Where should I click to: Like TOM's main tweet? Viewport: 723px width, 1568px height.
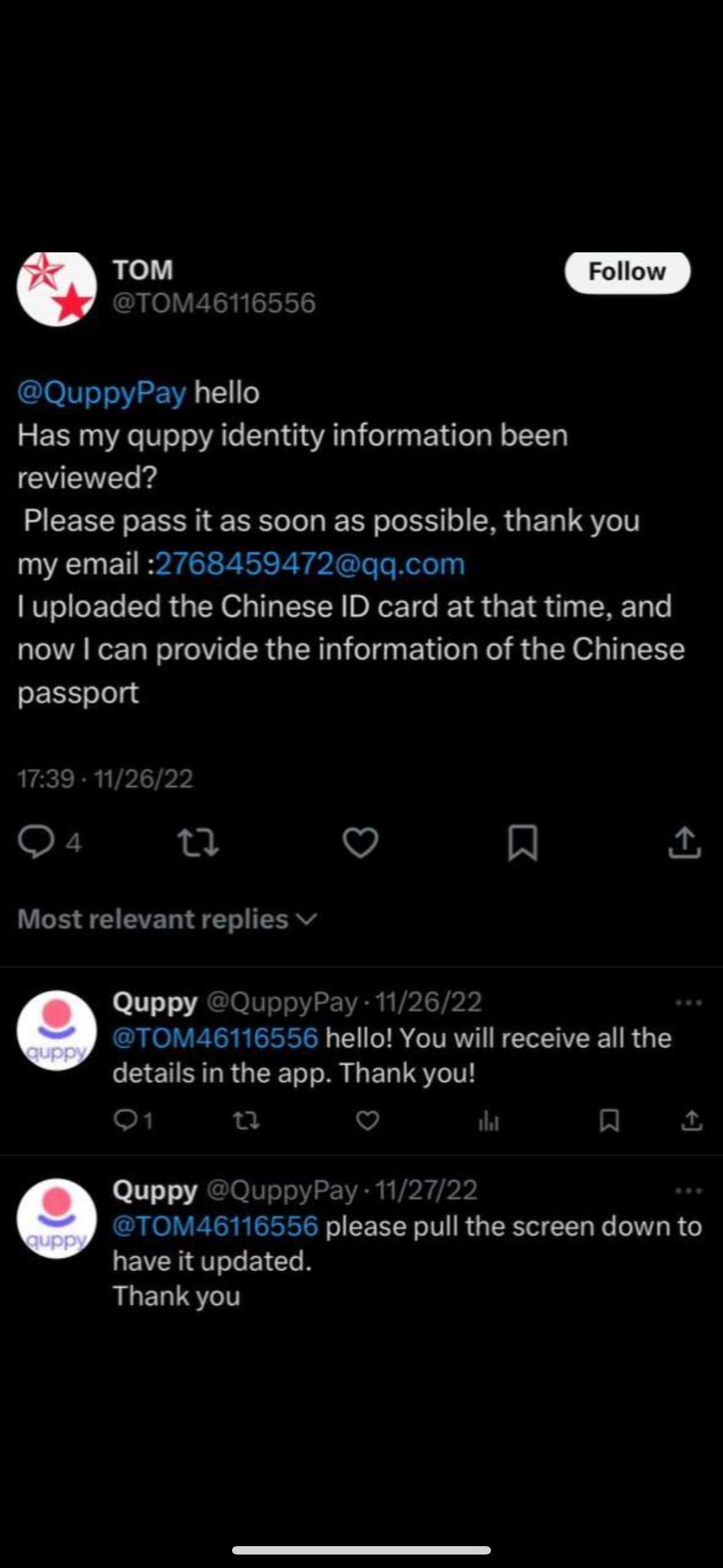pos(360,842)
